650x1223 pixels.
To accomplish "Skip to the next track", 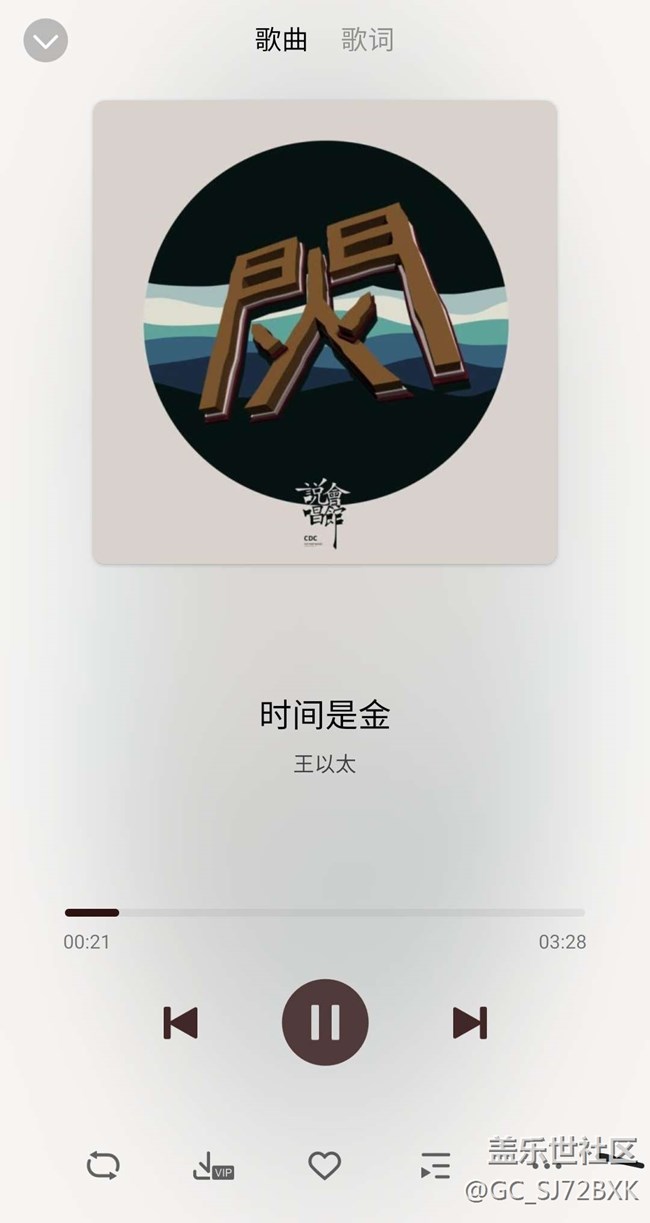I will click(469, 1022).
